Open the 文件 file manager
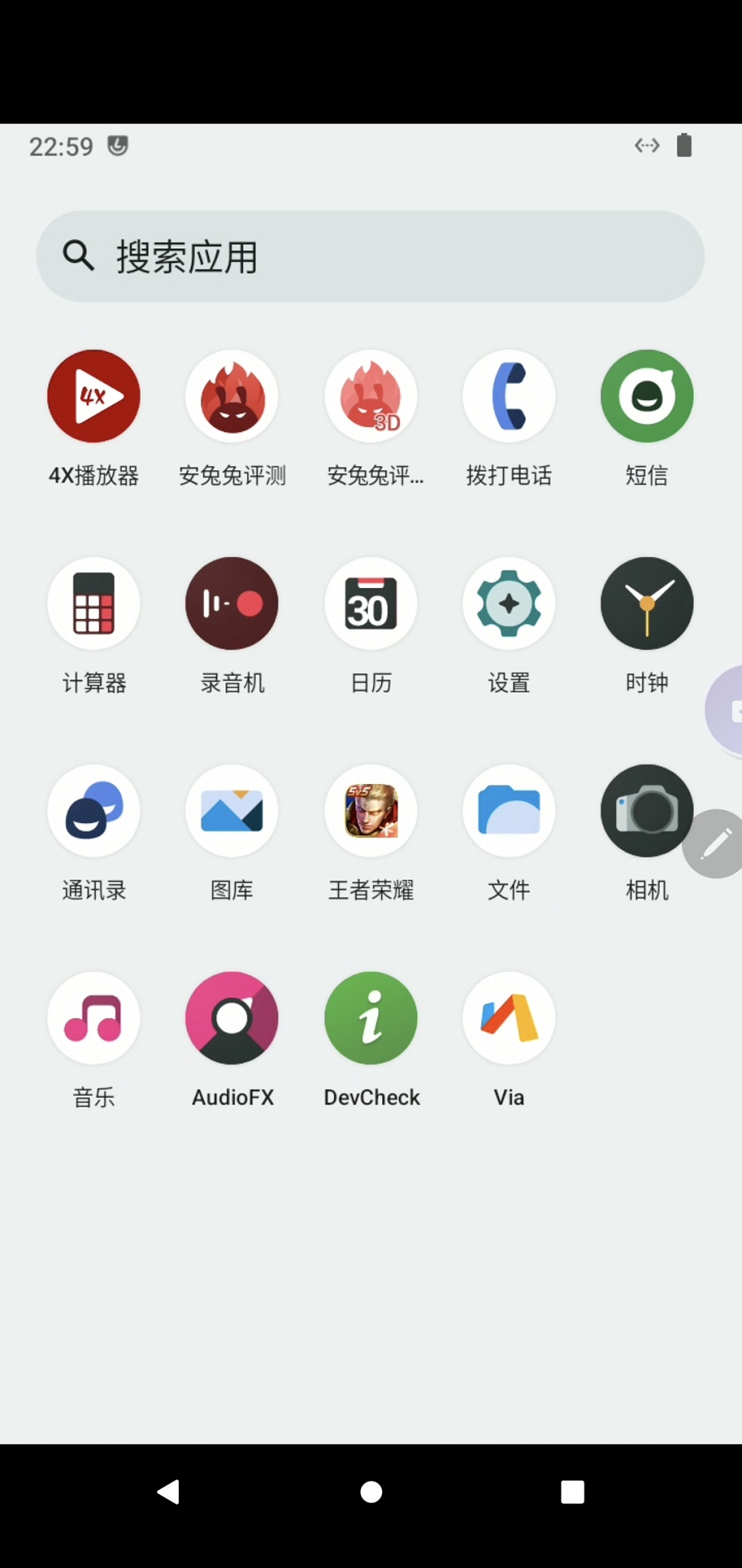The image size is (742, 1568). [x=509, y=811]
